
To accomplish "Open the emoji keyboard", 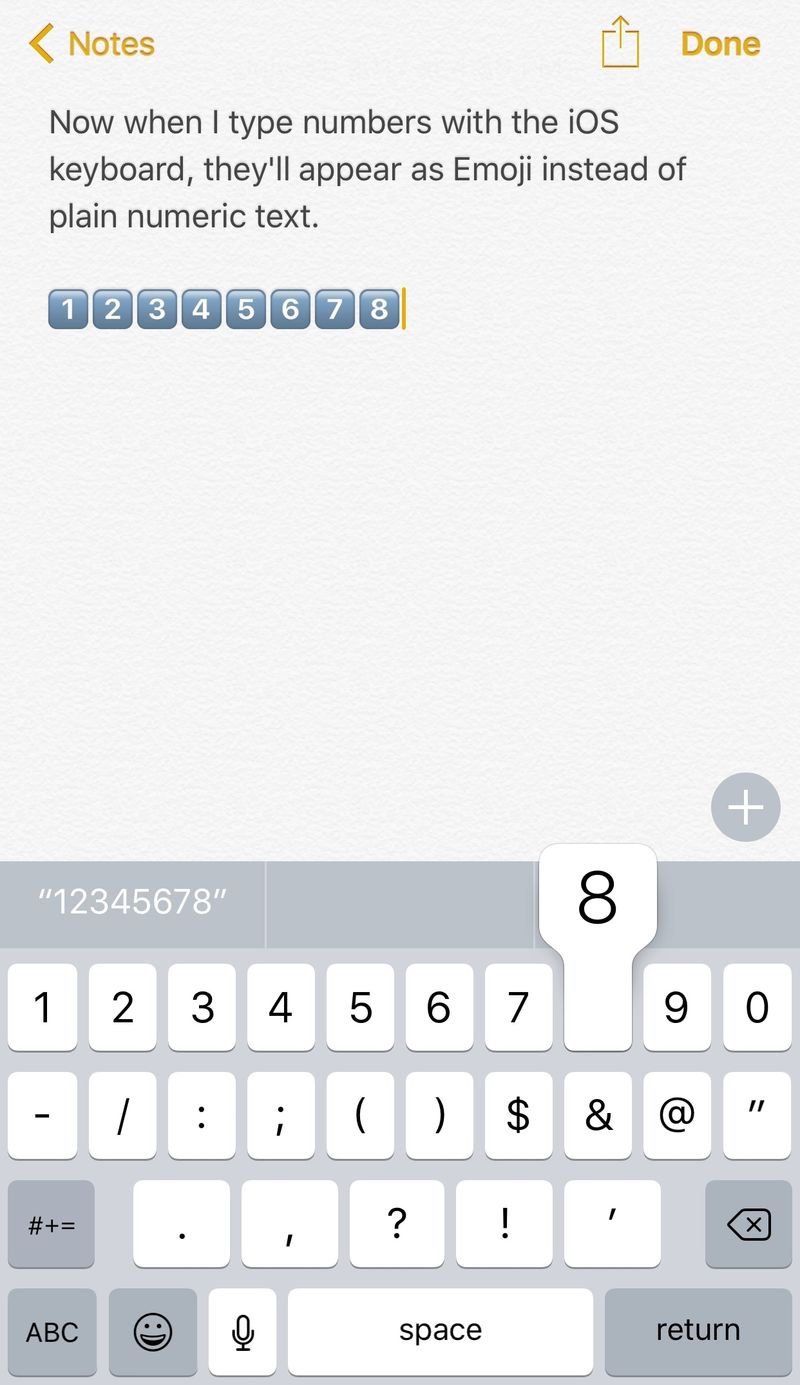I will tap(153, 1332).
